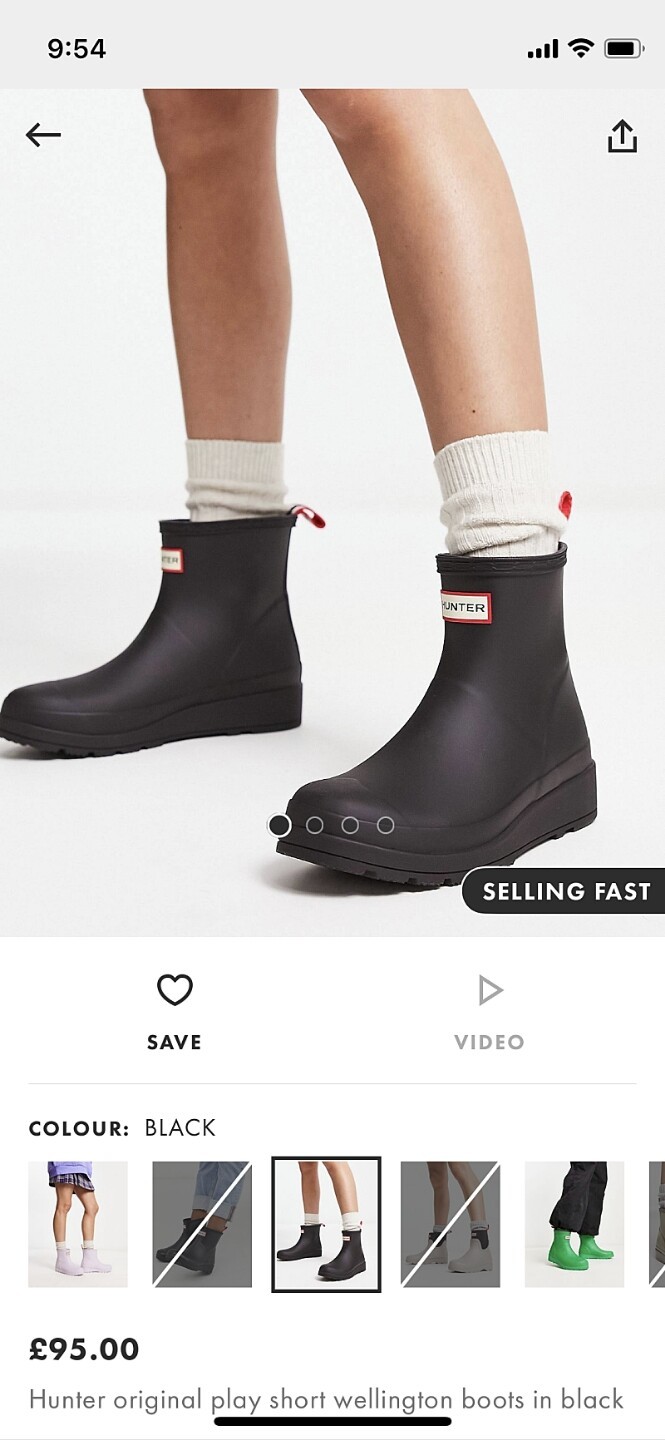Select the crossed-out grey boots swatch

coord(450,1224)
